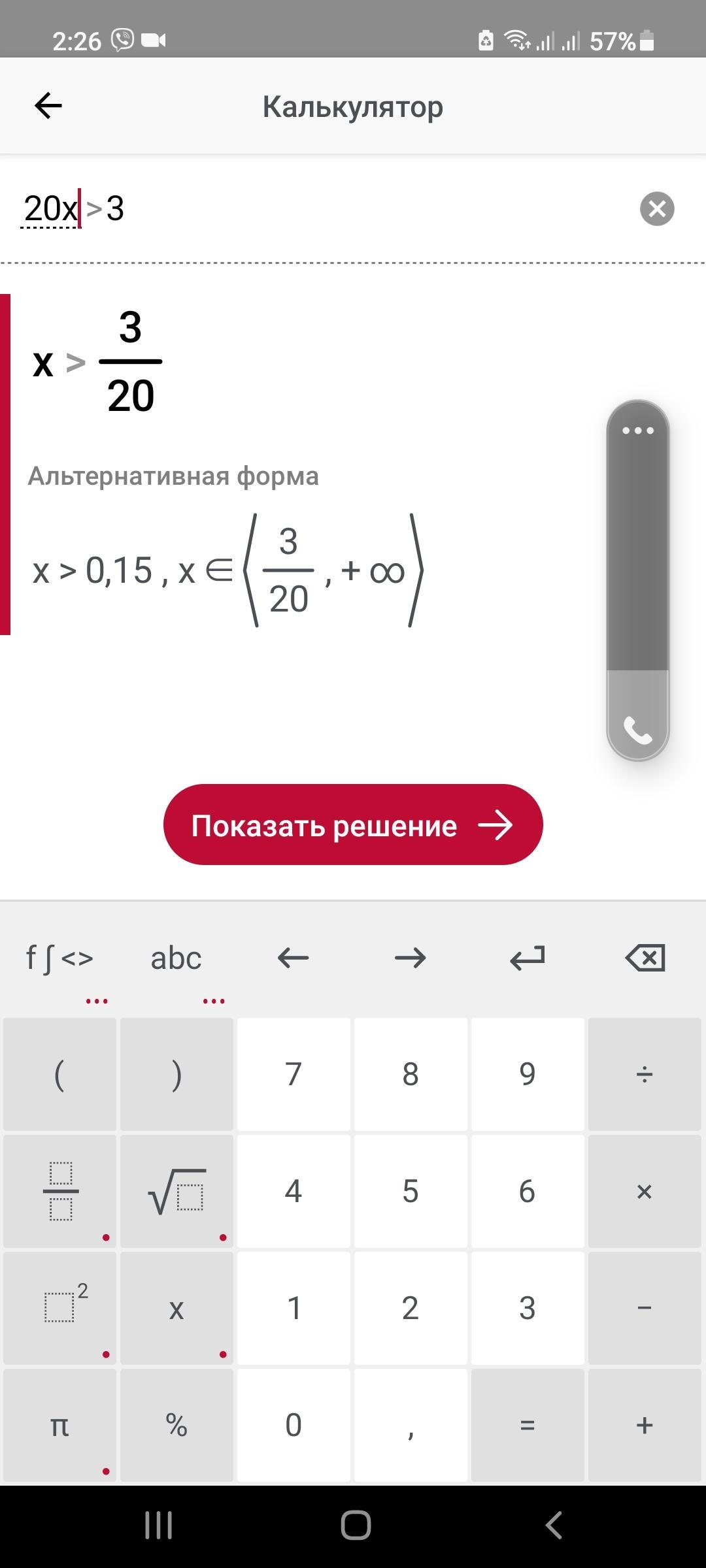Tap the percent % key
Image resolution: width=706 pixels, height=1568 pixels.
click(176, 1425)
